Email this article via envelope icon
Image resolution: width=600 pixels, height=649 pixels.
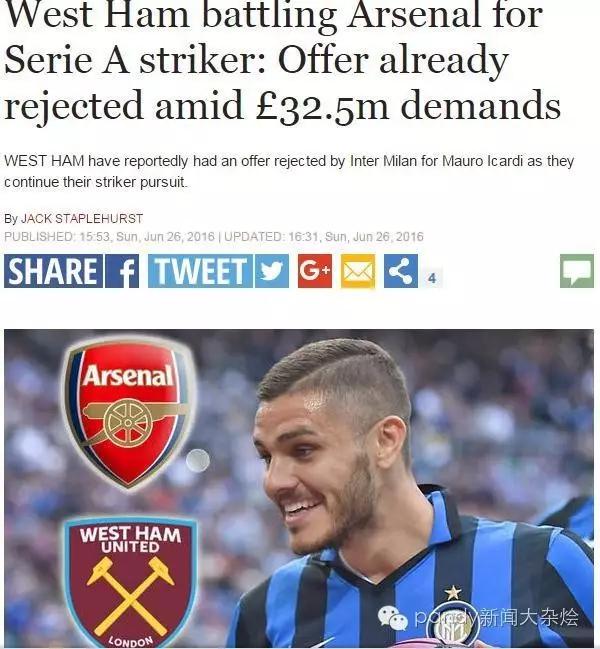pos(357,271)
